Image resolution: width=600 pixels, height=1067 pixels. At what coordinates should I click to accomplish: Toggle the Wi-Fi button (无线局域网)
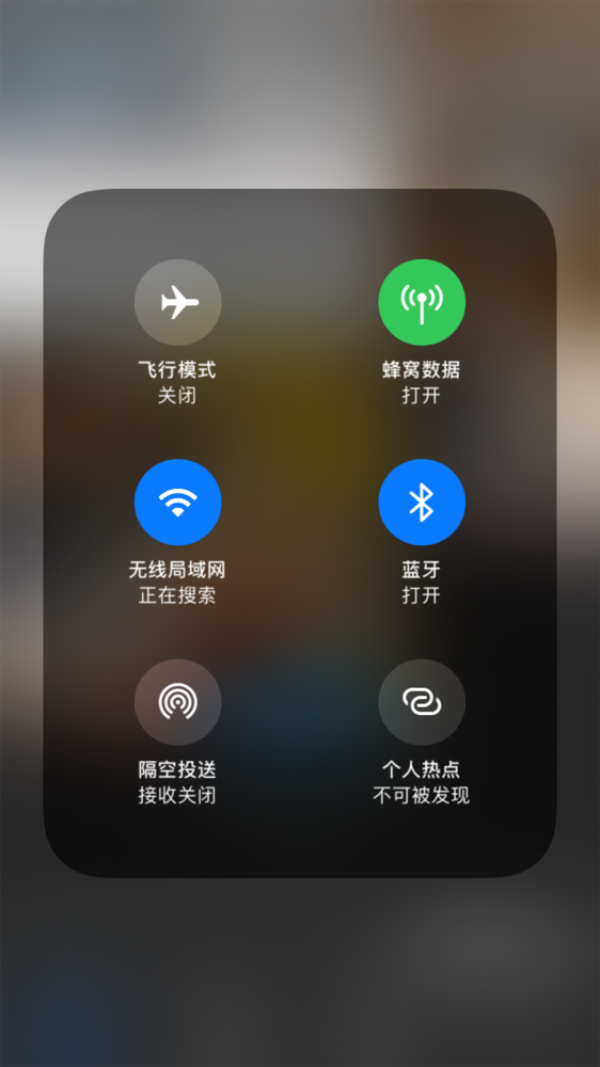click(x=178, y=502)
